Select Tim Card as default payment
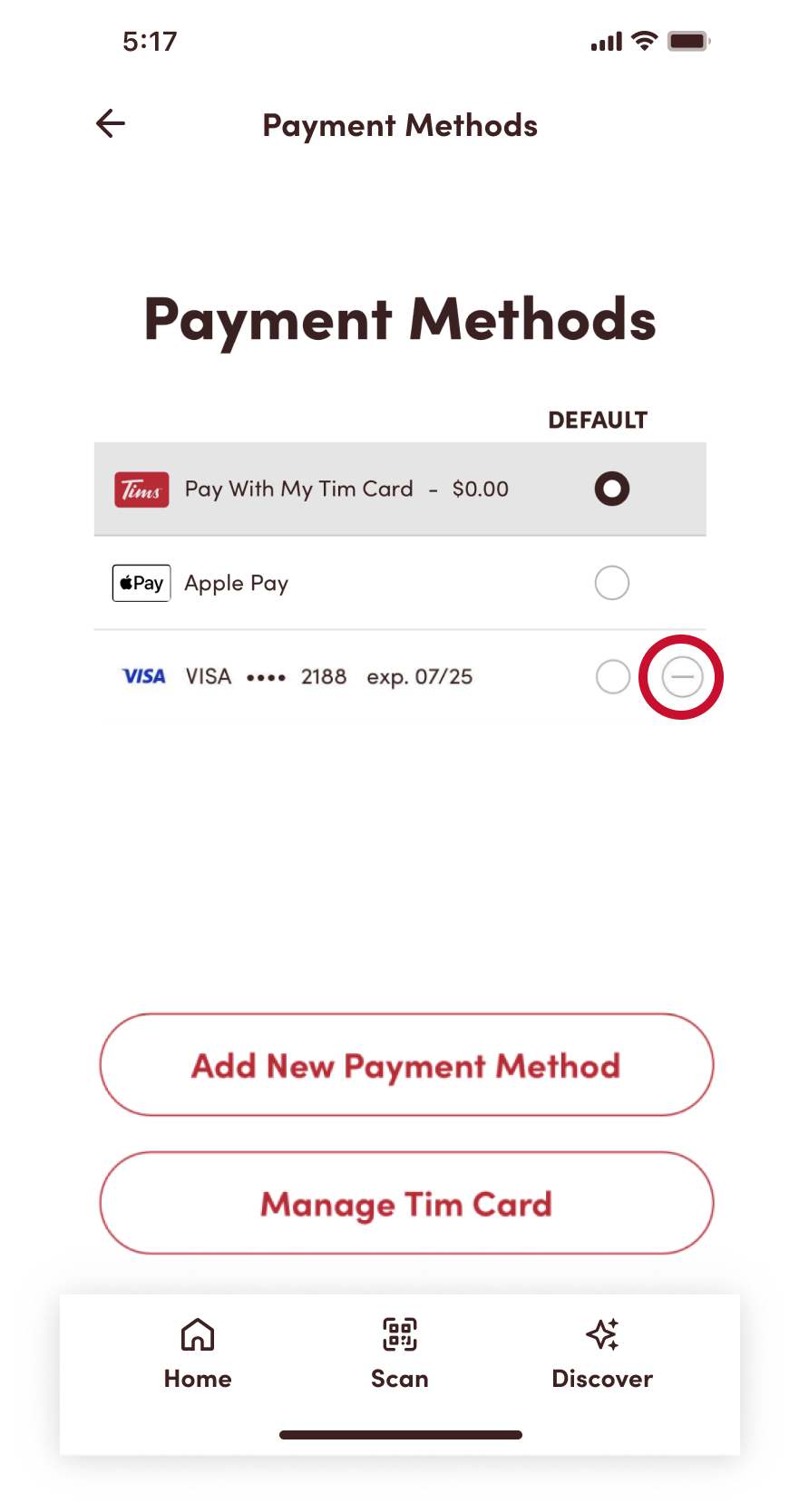 click(611, 489)
